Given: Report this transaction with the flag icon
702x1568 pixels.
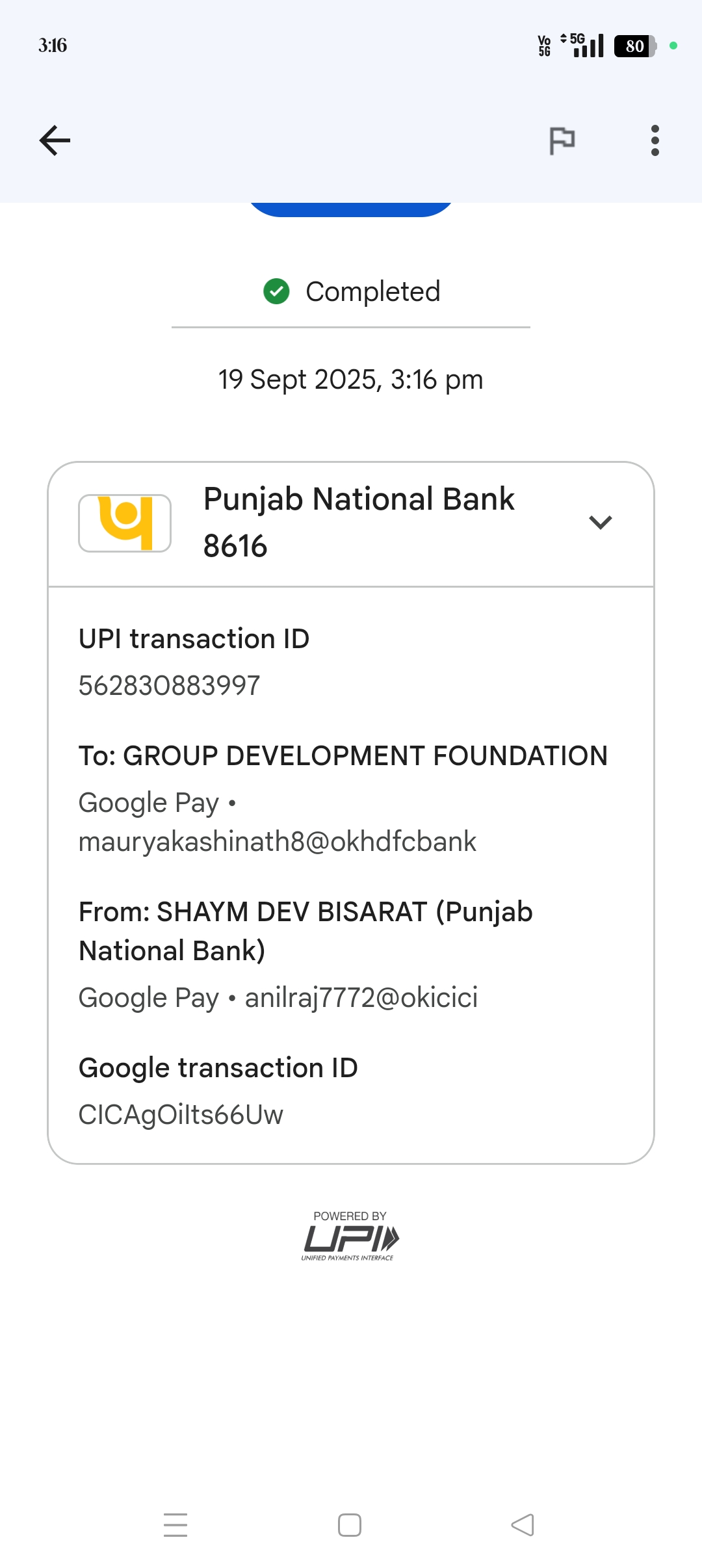Looking at the screenshot, I should coord(562,140).
